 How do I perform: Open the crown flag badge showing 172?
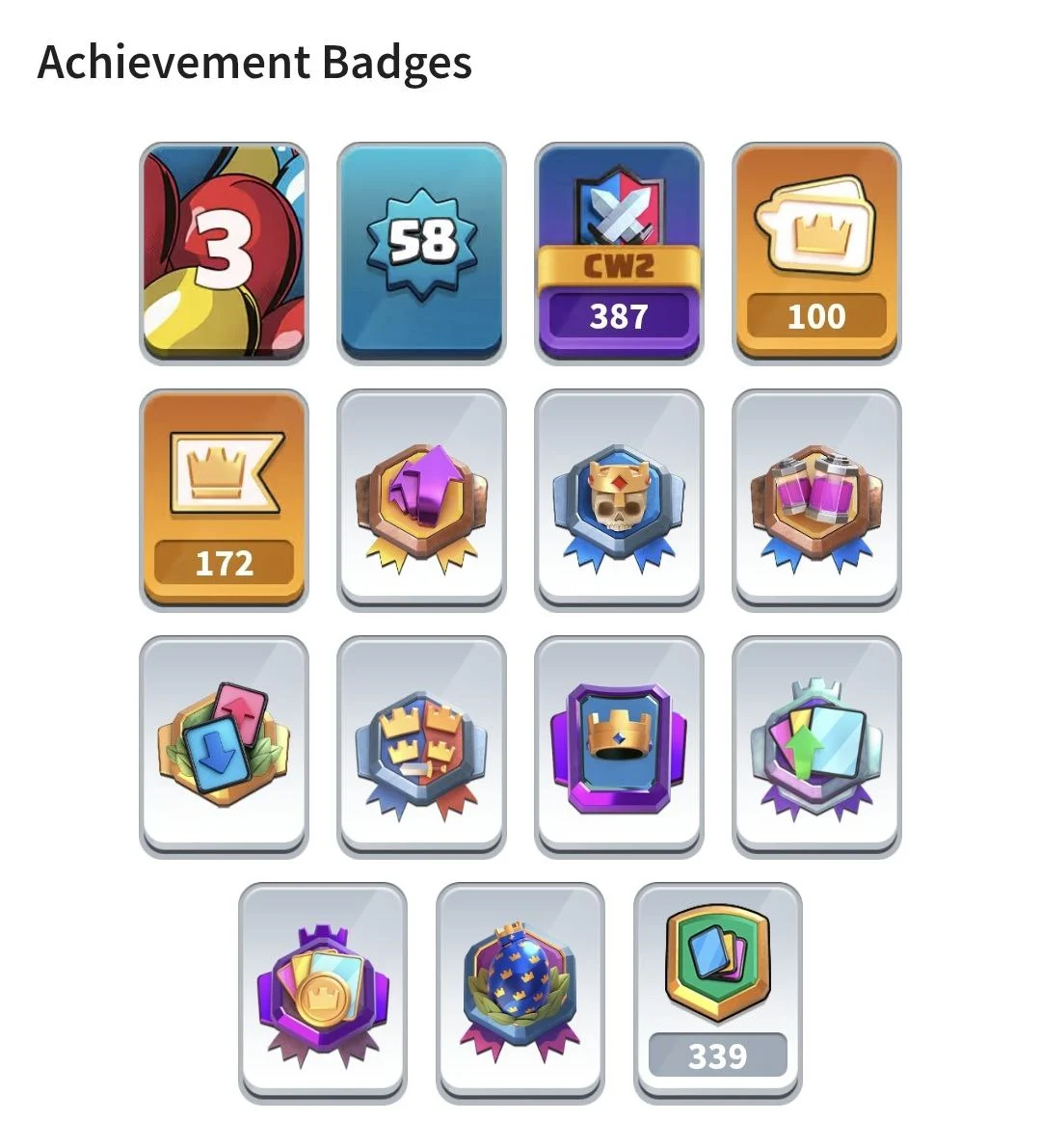point(224,499)
